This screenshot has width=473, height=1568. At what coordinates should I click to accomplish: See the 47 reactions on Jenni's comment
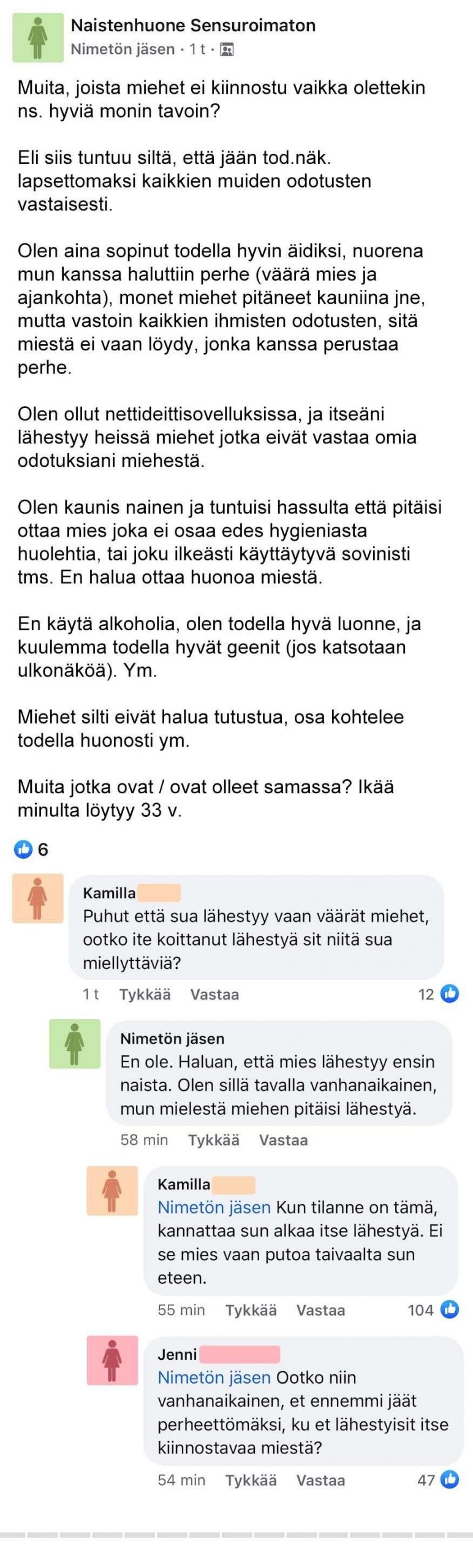[437, 1480]
